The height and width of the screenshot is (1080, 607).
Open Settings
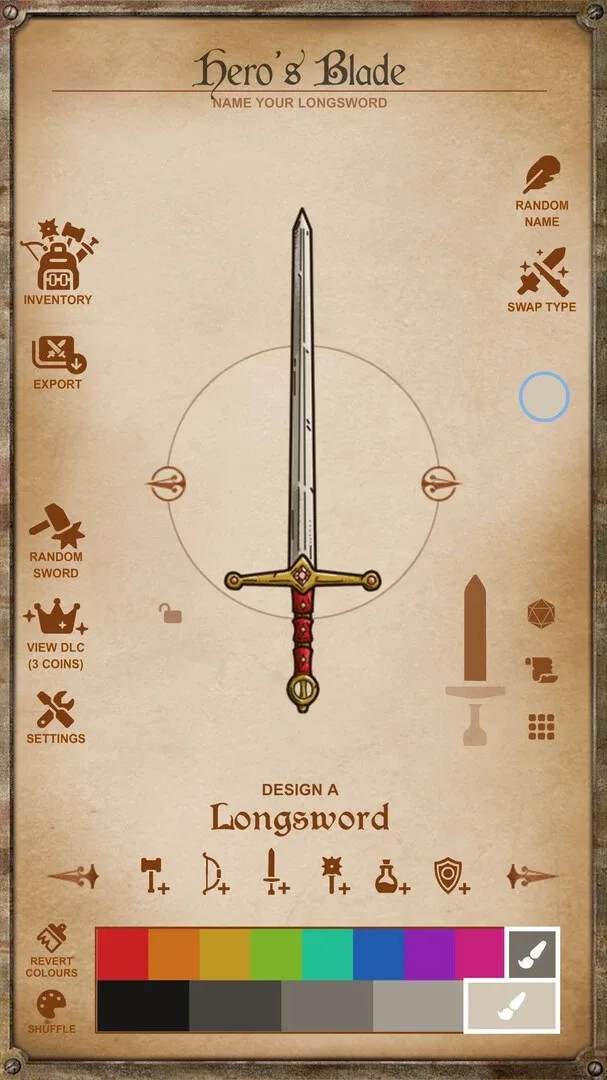56,716
